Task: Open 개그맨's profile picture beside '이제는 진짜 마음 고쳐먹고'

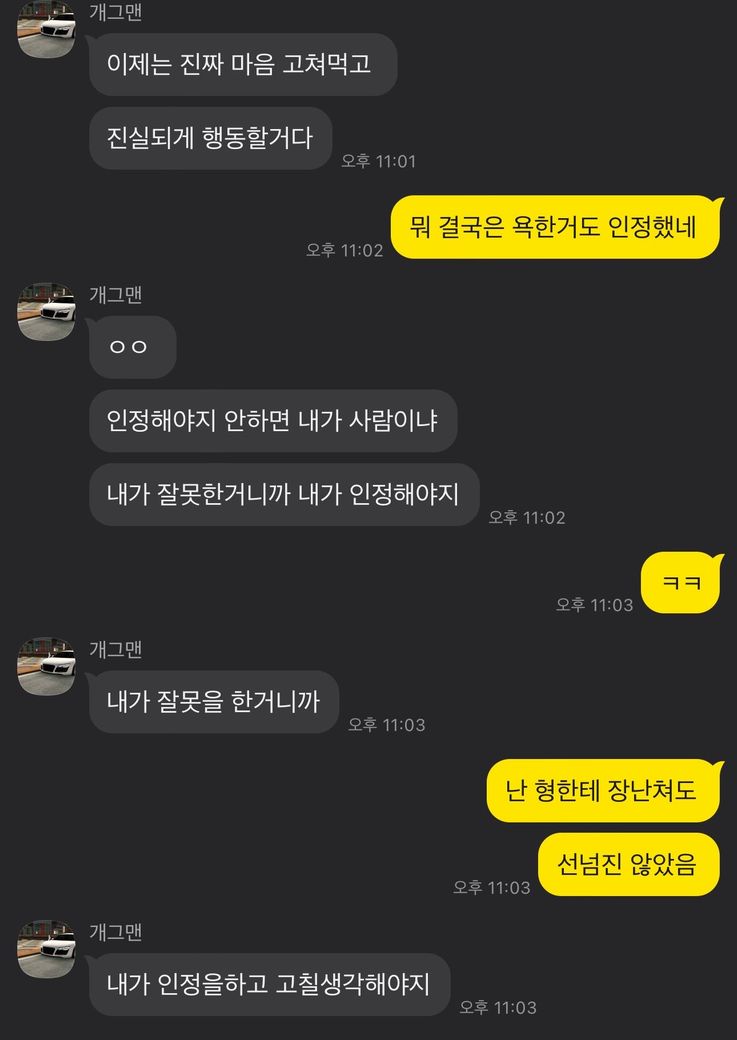Action: coord(46,30)
